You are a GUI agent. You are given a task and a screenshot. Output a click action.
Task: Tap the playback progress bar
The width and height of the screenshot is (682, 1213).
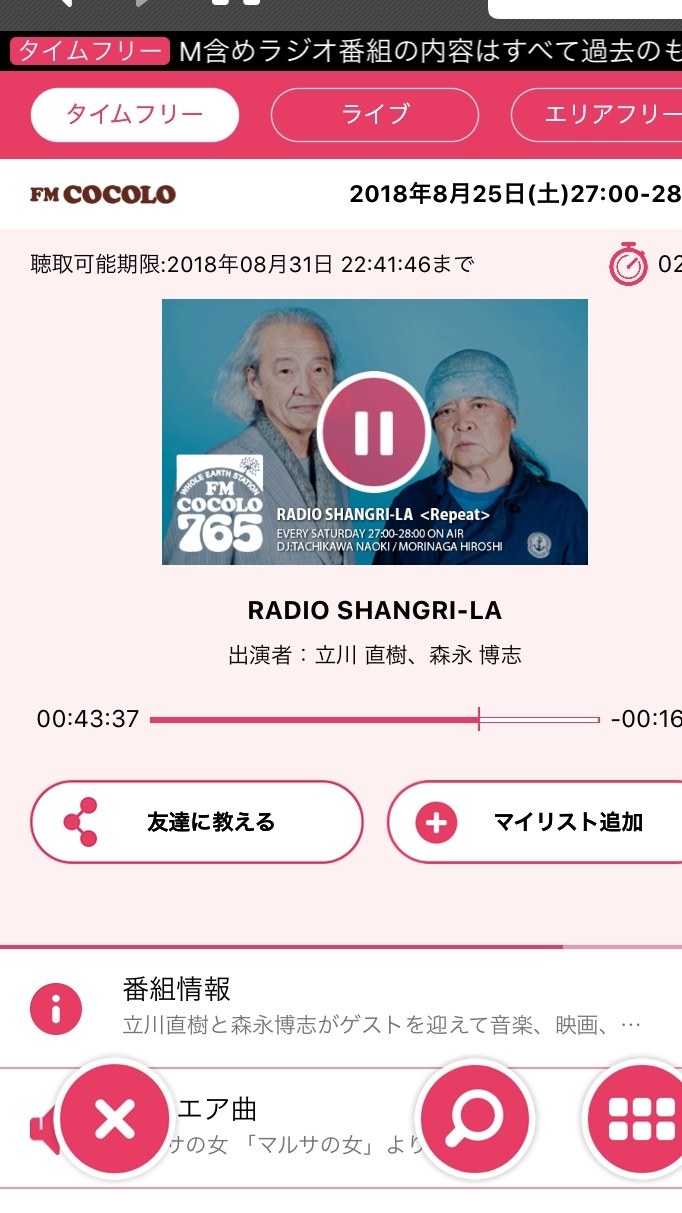[x=374, y=719]
